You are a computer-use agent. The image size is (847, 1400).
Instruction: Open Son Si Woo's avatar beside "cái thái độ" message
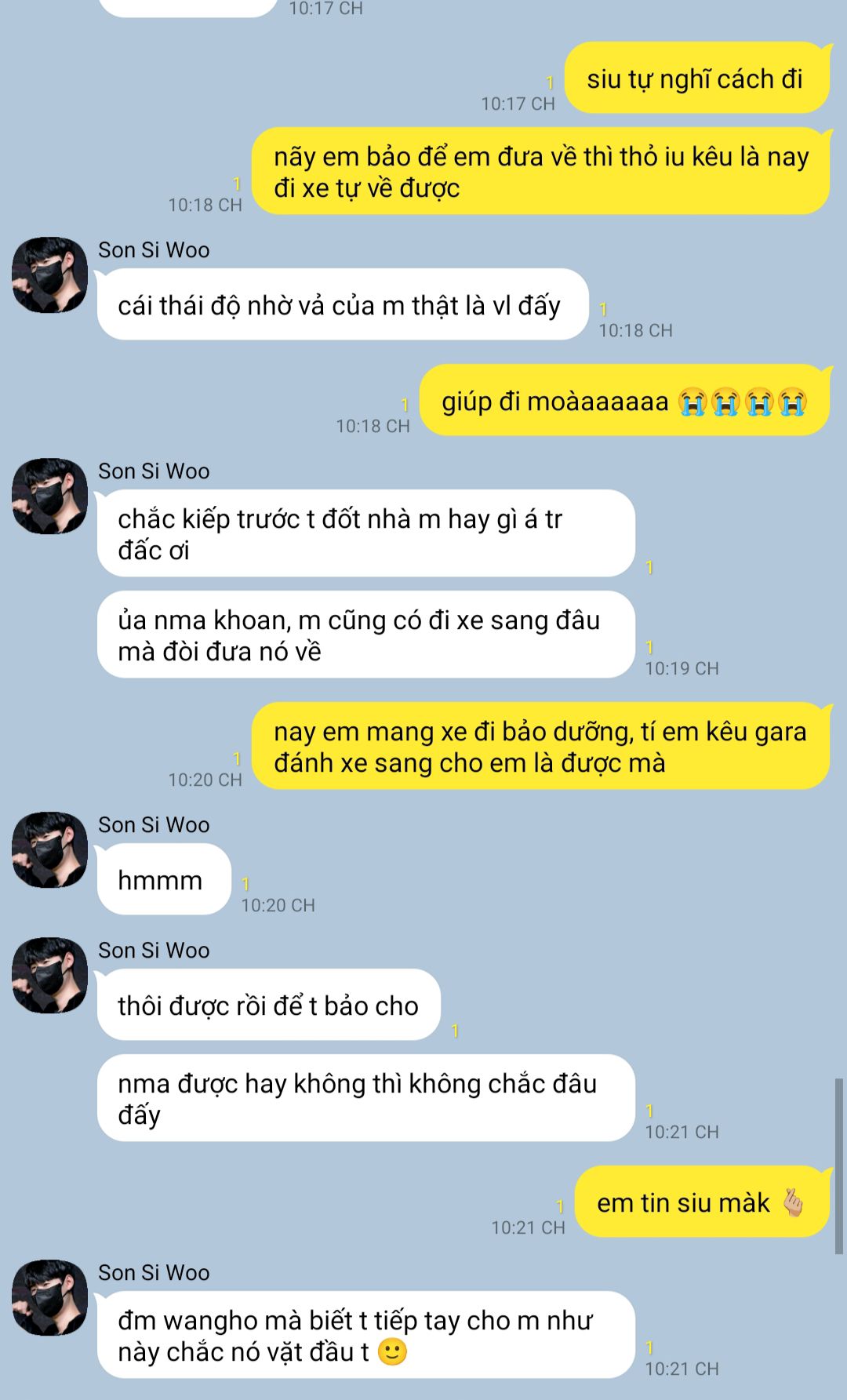pyautogui.click(x=49, y=275)
